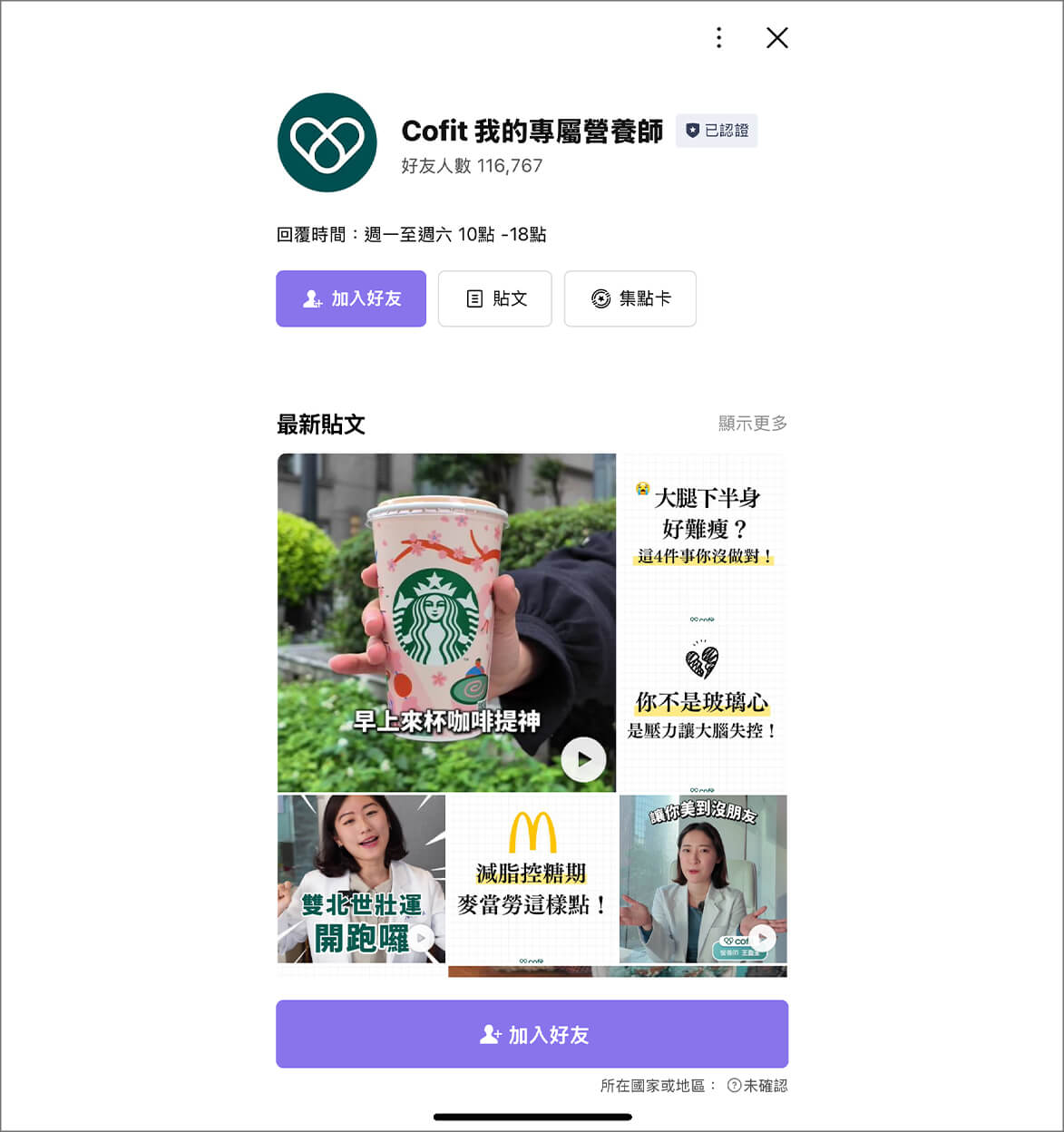
Task: Show more posts via 顯示更多
Action: (752, 423)
